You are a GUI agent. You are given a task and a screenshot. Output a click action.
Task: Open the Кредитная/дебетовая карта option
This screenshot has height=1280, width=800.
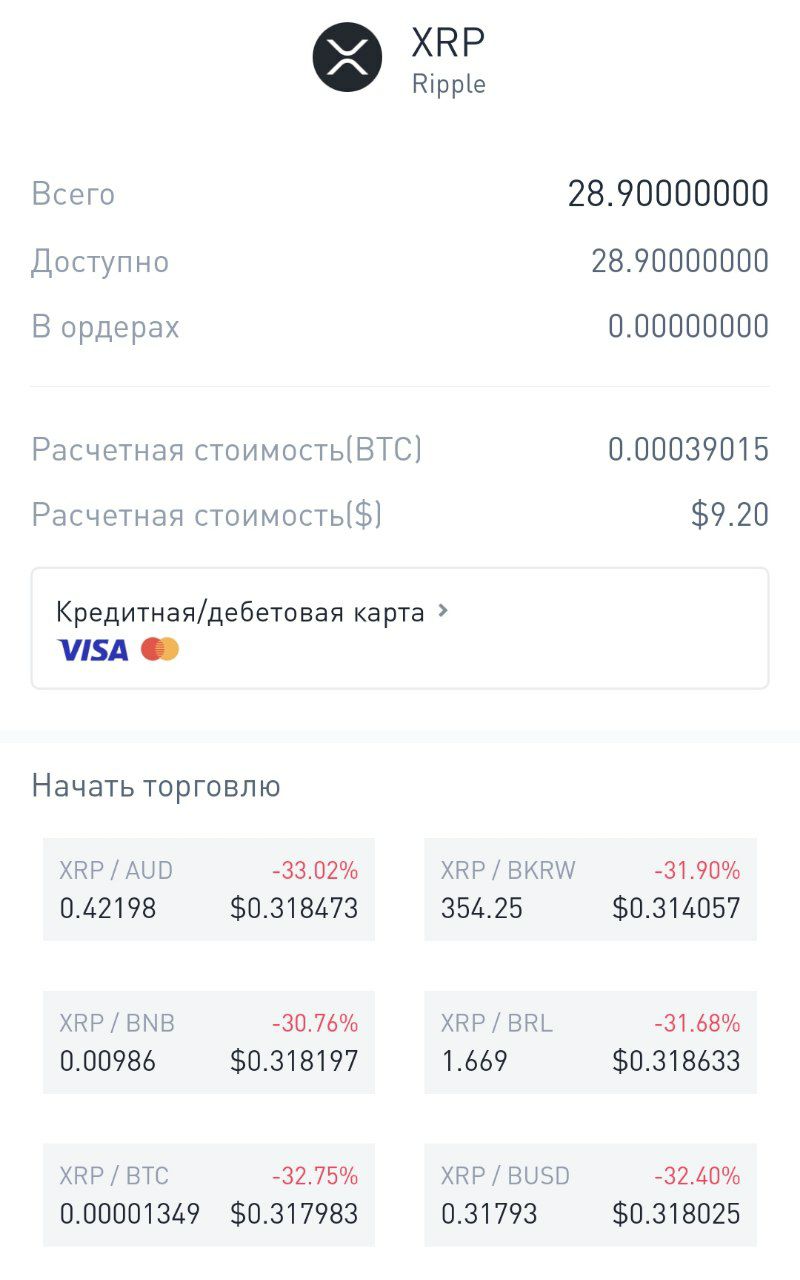400,629
